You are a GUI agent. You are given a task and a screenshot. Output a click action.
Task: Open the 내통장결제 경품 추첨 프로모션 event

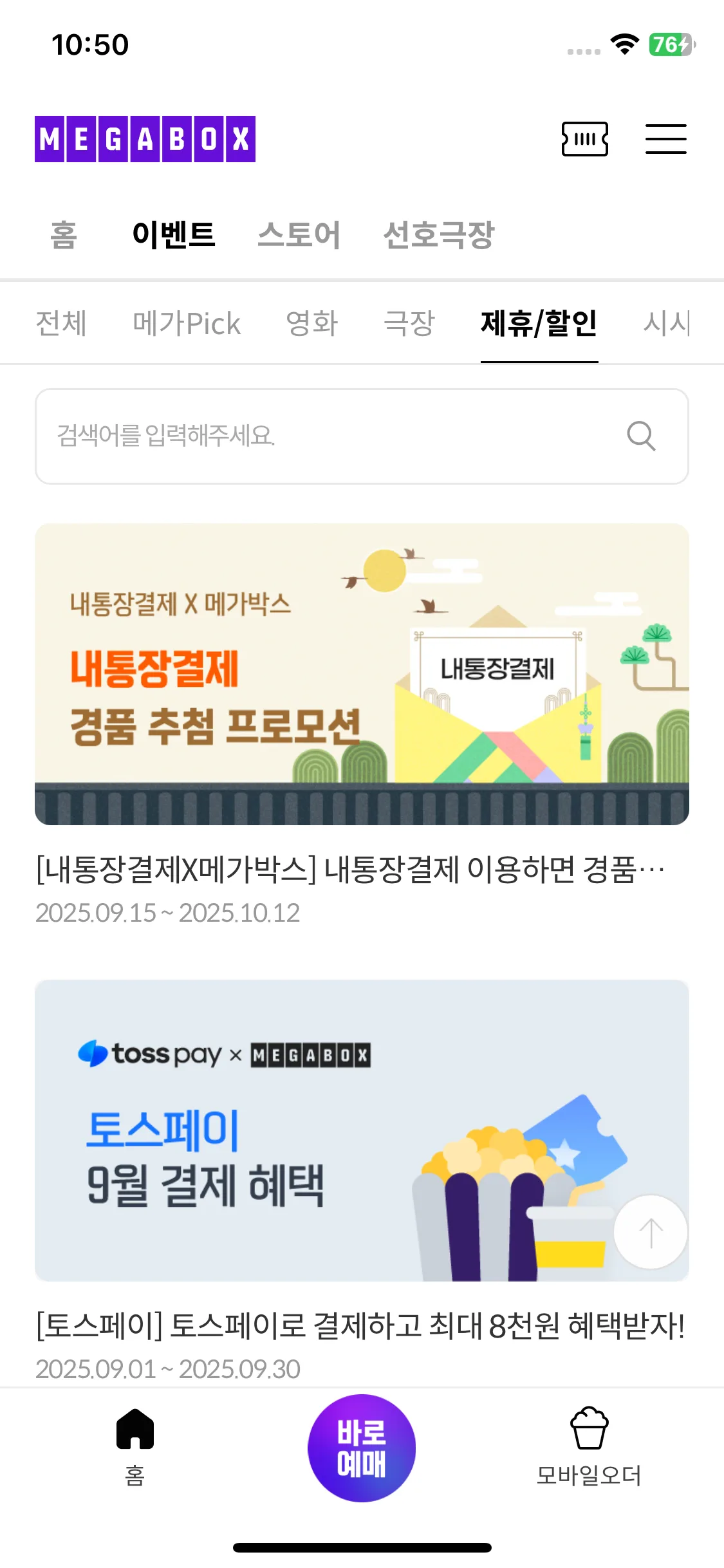tap(362, 674)
